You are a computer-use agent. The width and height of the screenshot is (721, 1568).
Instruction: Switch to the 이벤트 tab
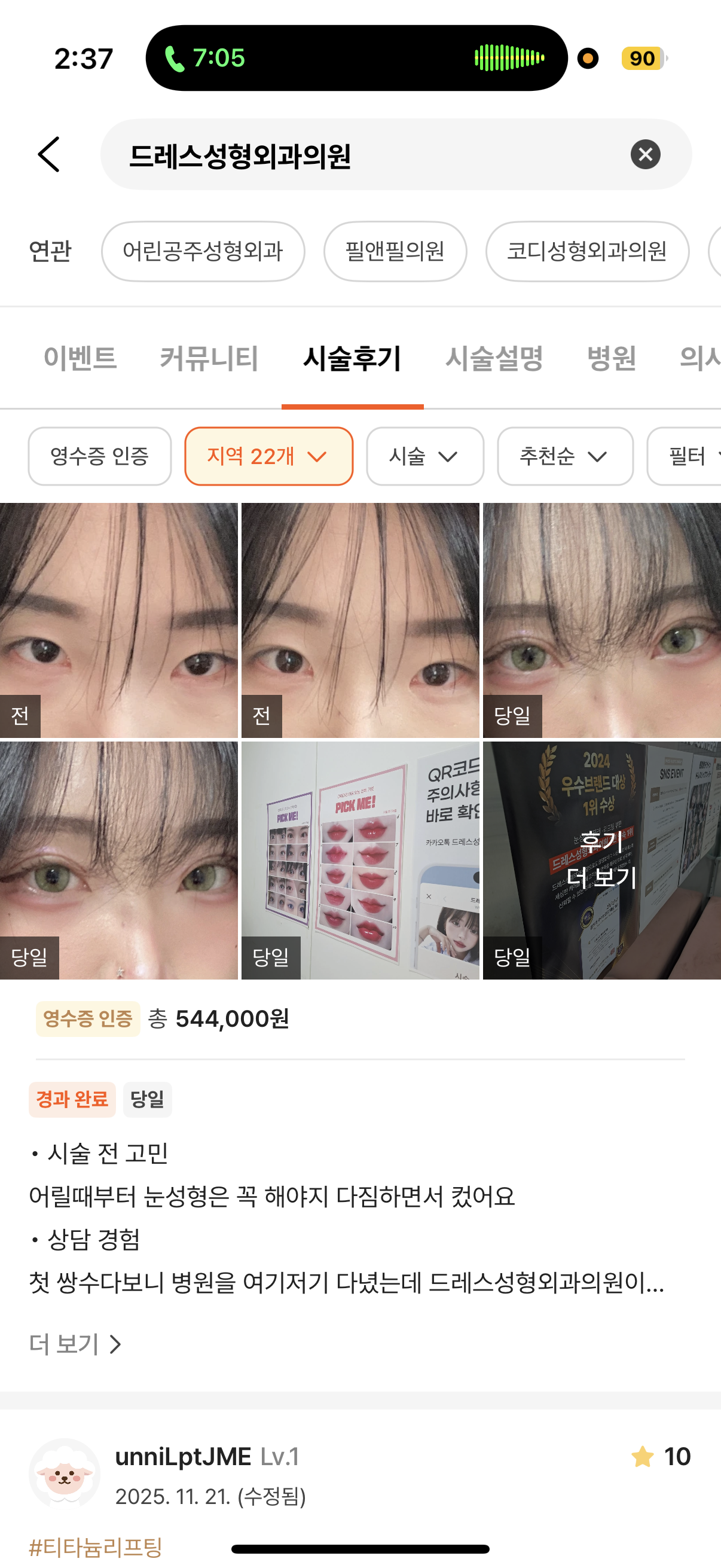coord(80,358)
